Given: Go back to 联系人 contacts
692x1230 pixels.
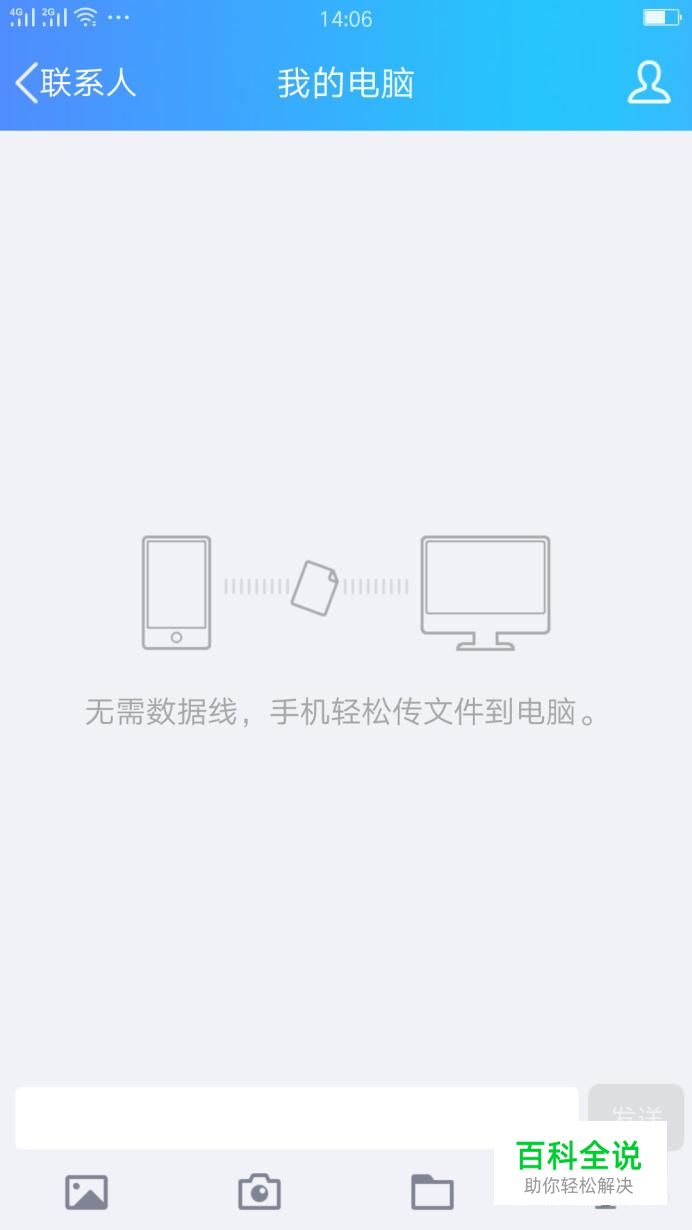Looking at the screenshot, I should tap(76, 83).
